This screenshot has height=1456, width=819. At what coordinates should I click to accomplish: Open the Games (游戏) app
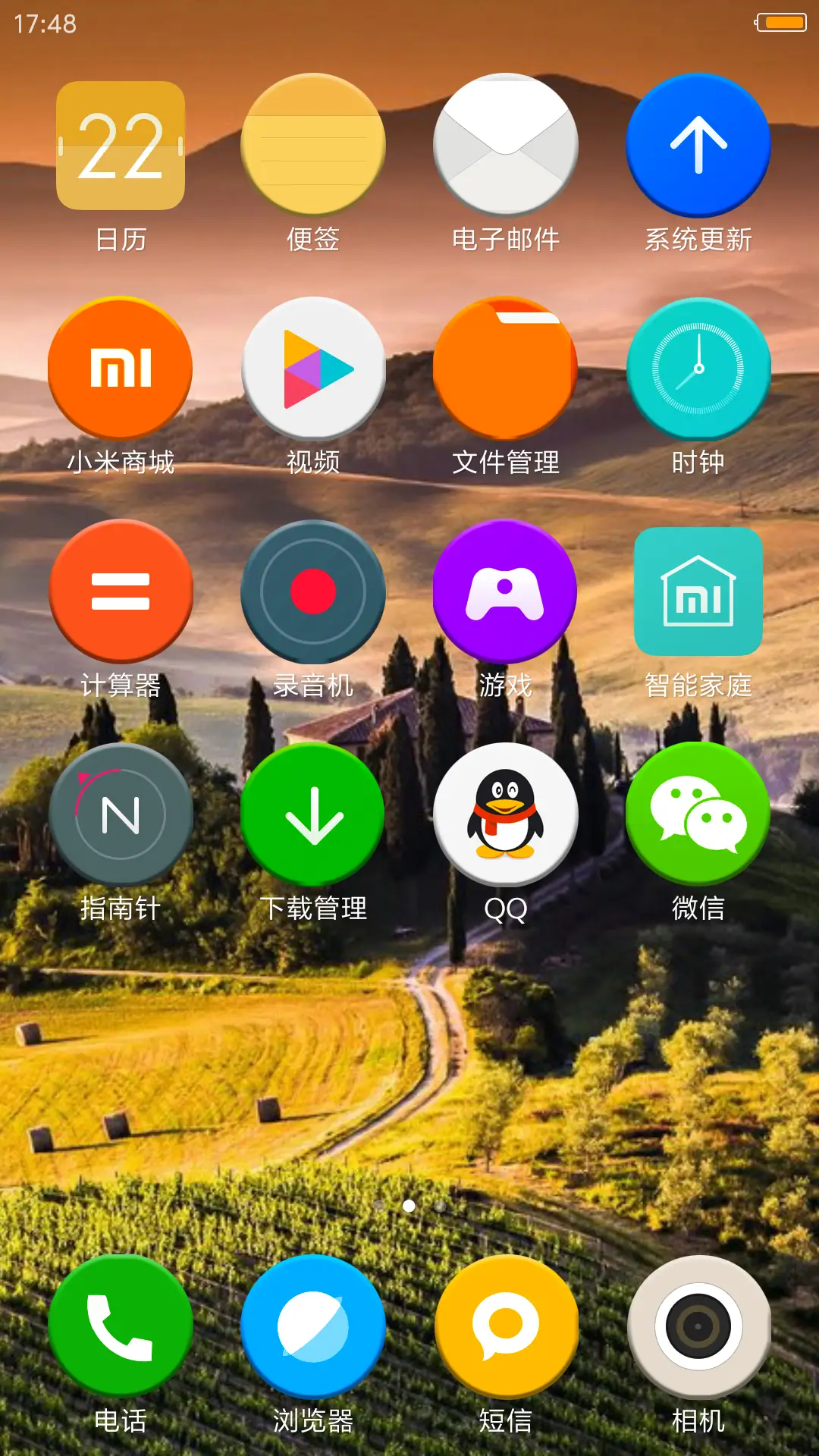(x=505, y=591)
